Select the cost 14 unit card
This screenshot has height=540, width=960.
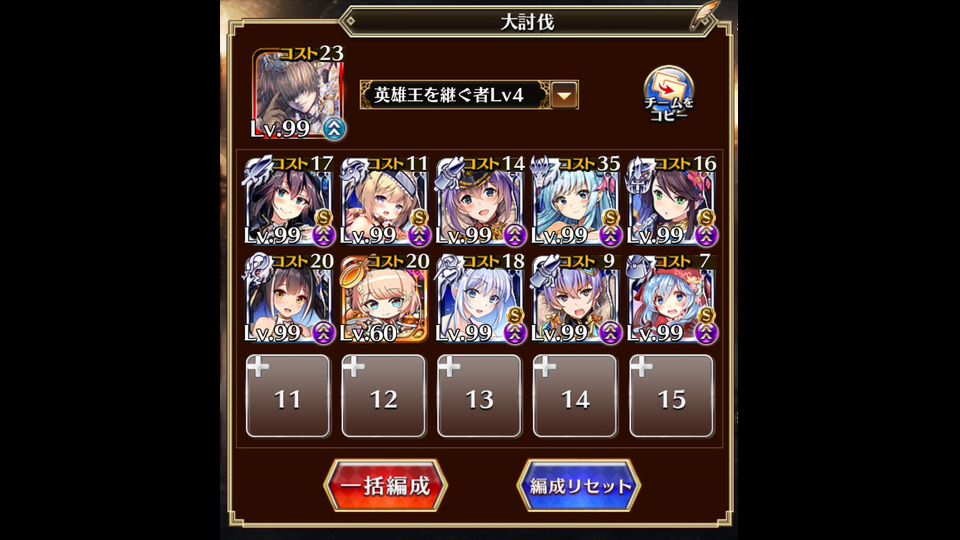[x=480, y=204]
